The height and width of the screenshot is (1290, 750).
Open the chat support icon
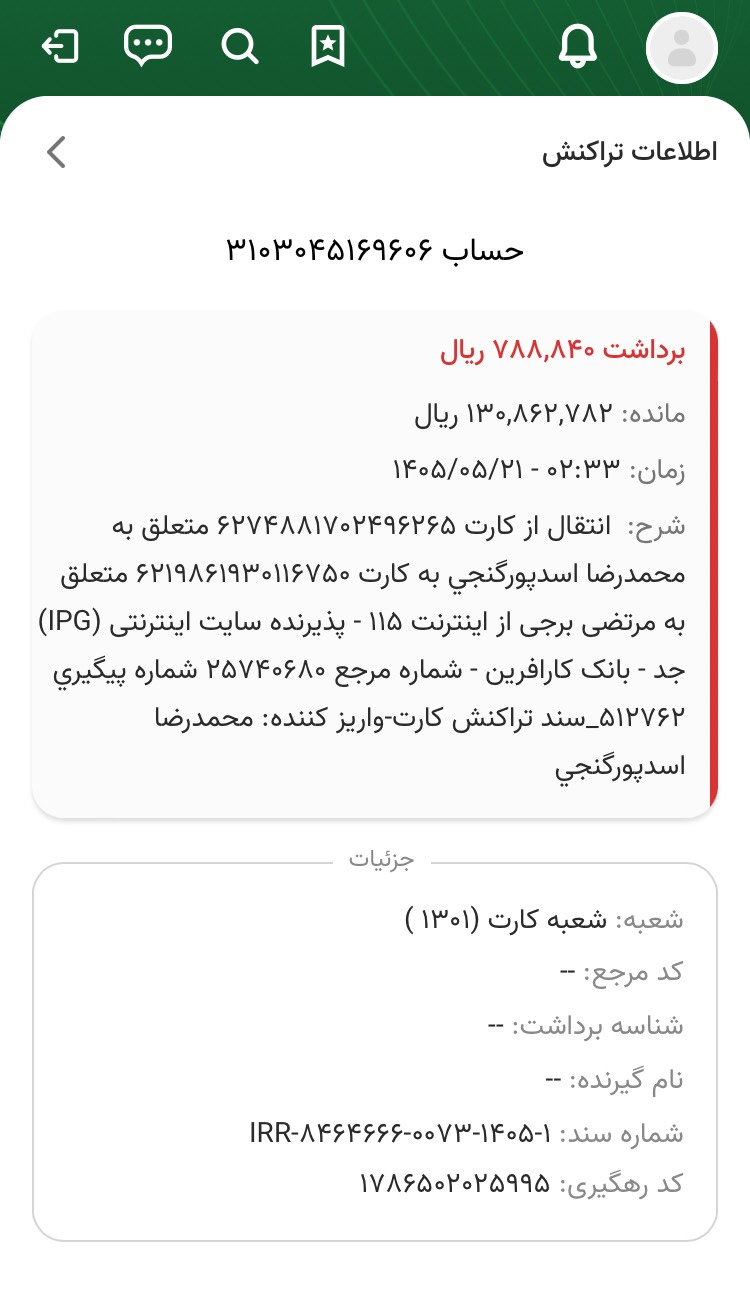[148, 46]
